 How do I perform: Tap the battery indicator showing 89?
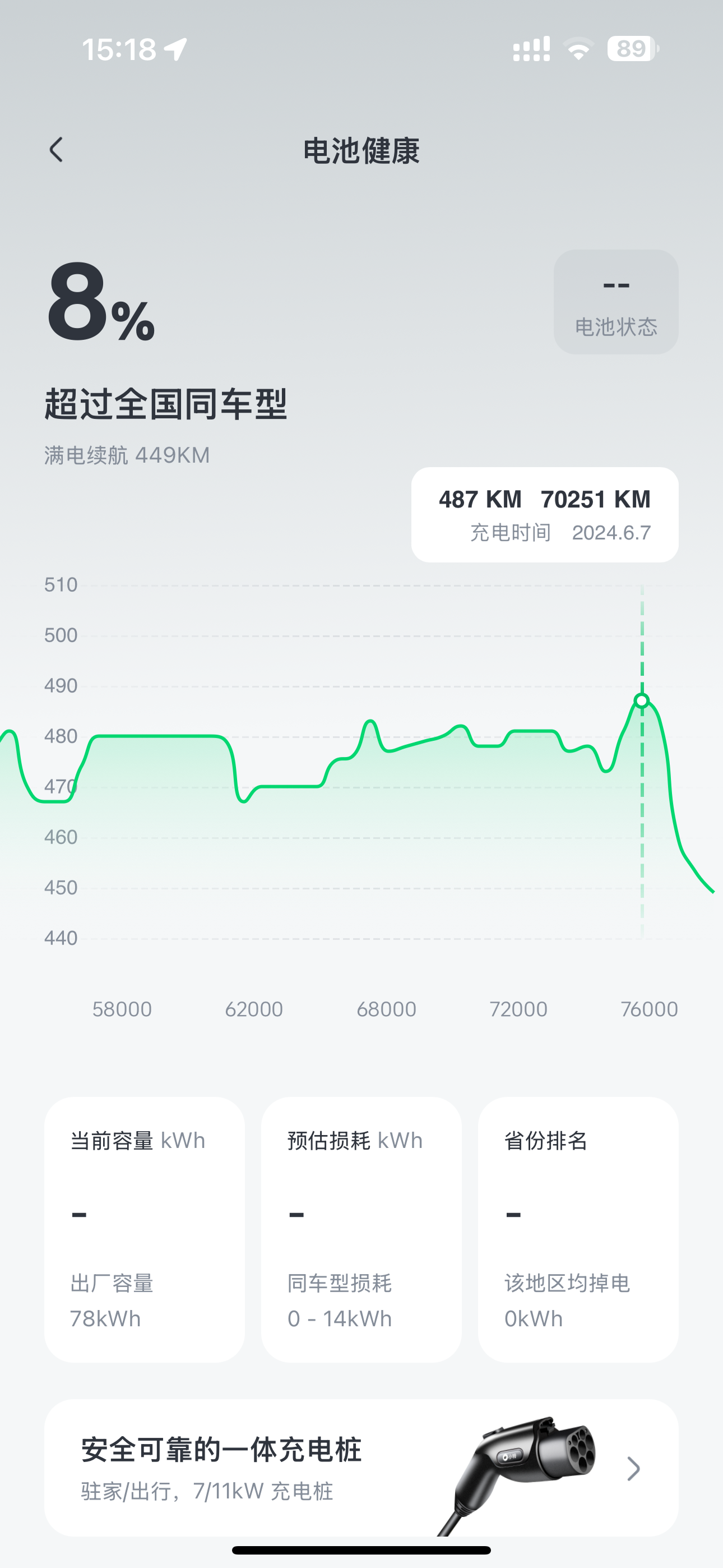point(631,50)
